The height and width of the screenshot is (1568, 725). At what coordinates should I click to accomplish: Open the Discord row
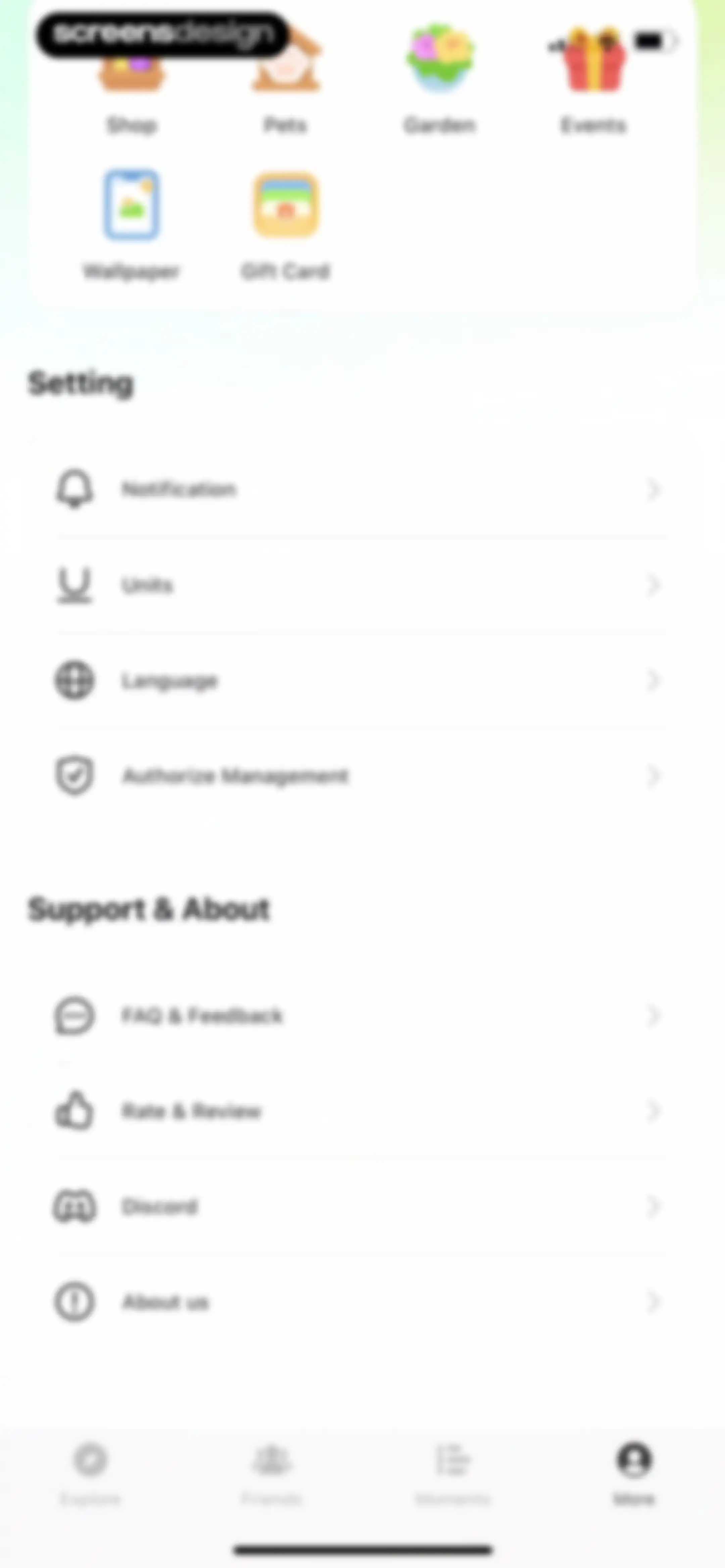click(x=361, y=1206)
